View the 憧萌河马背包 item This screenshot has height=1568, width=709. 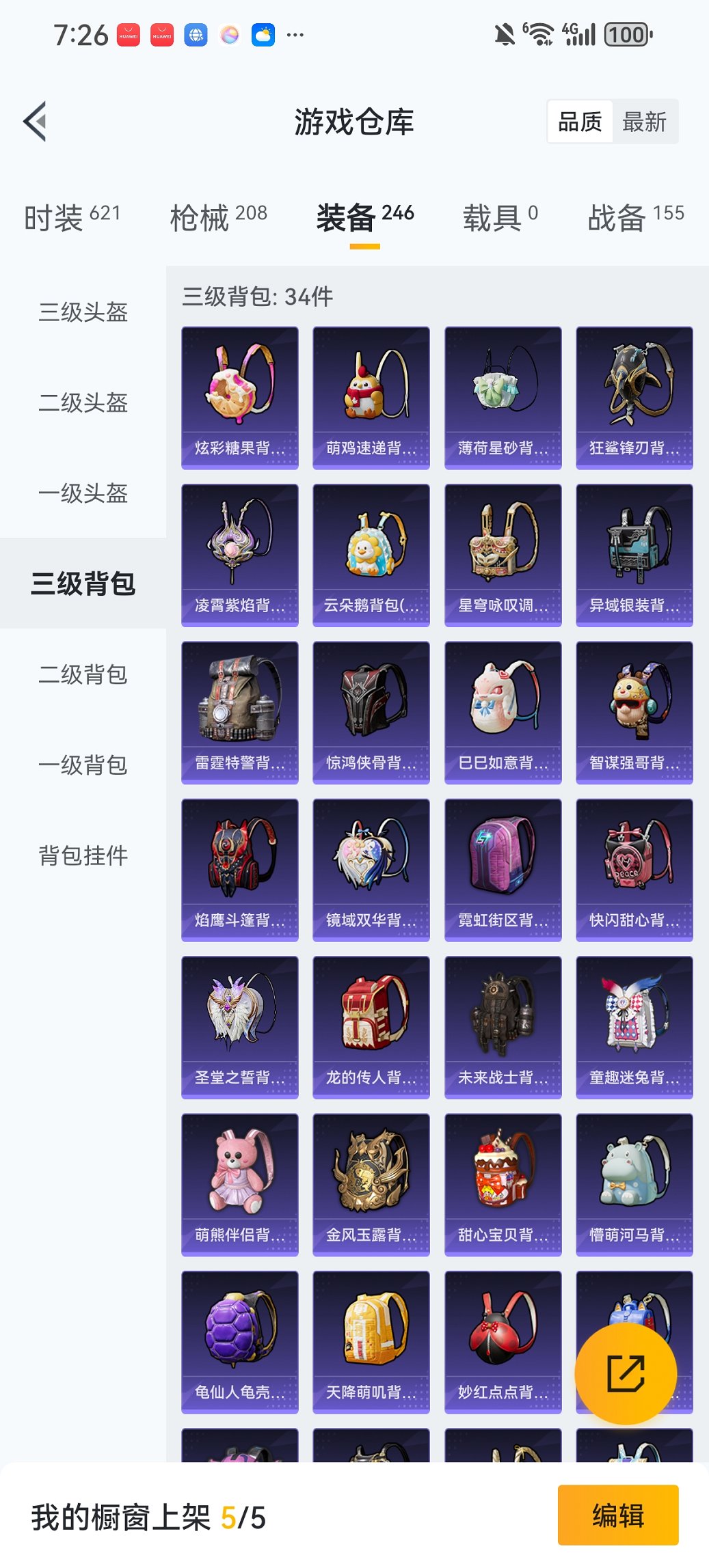(x=634, y=1184)
